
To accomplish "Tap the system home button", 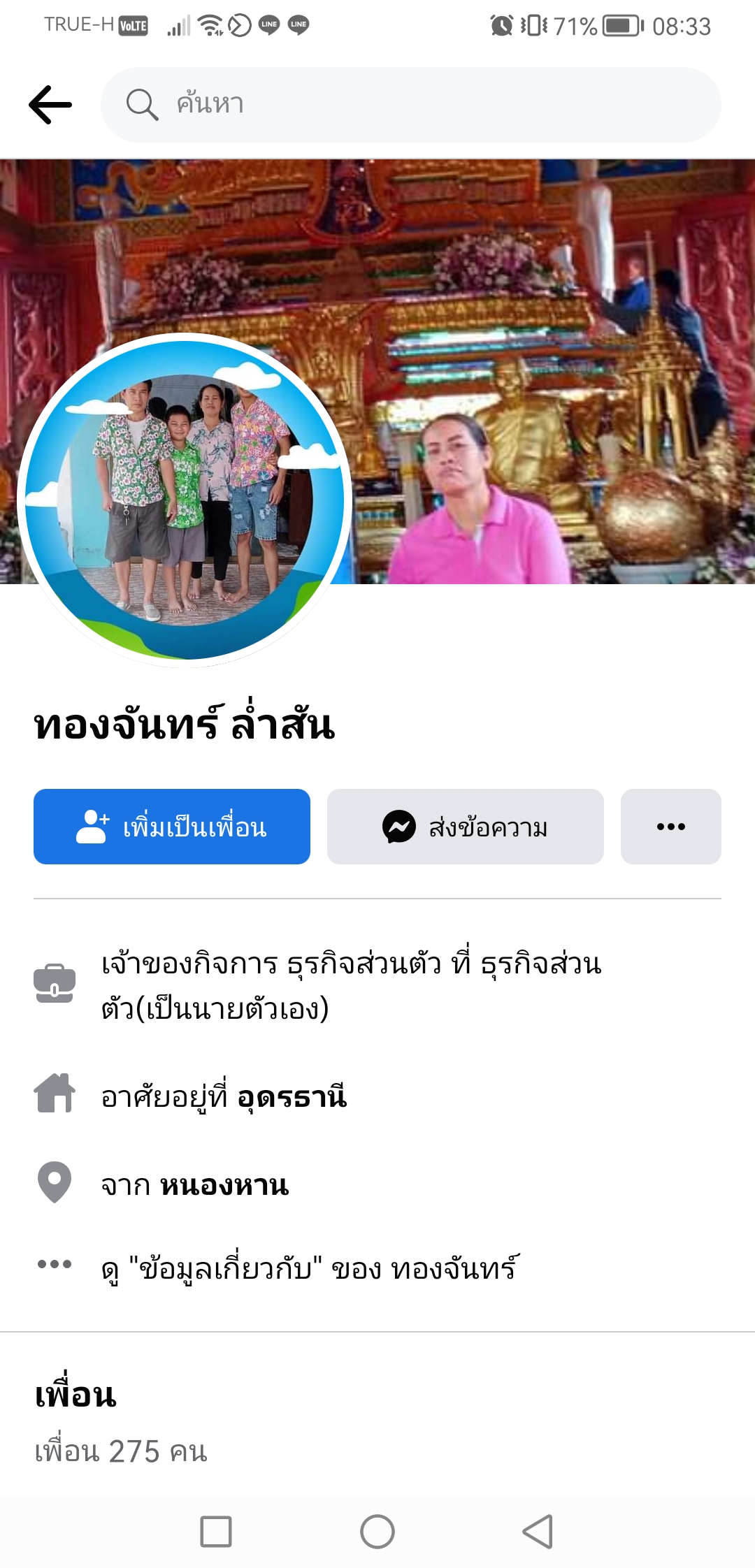I will pos(377,1532).
